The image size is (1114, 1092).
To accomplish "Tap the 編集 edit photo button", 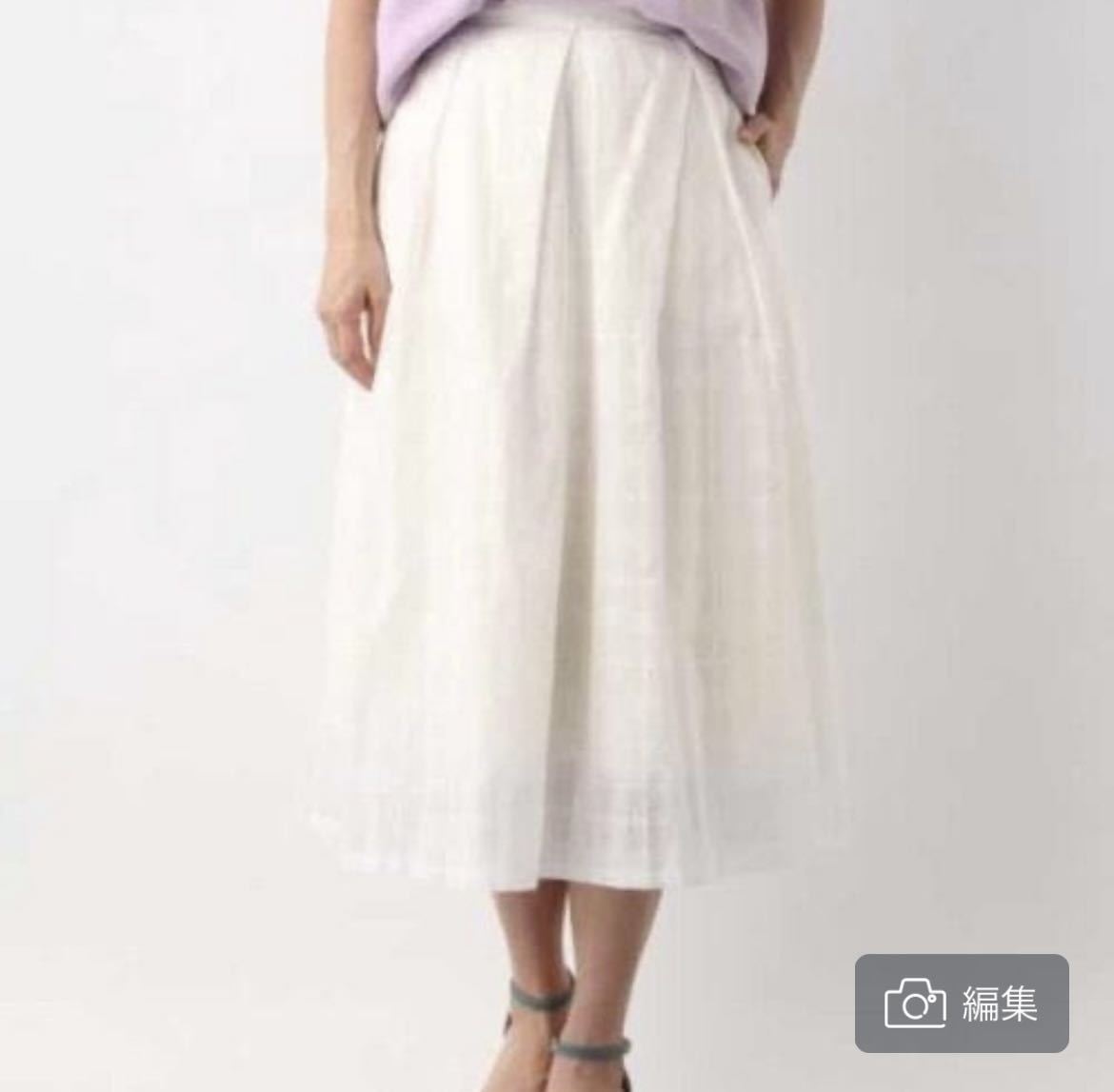I will (962, 1003).
